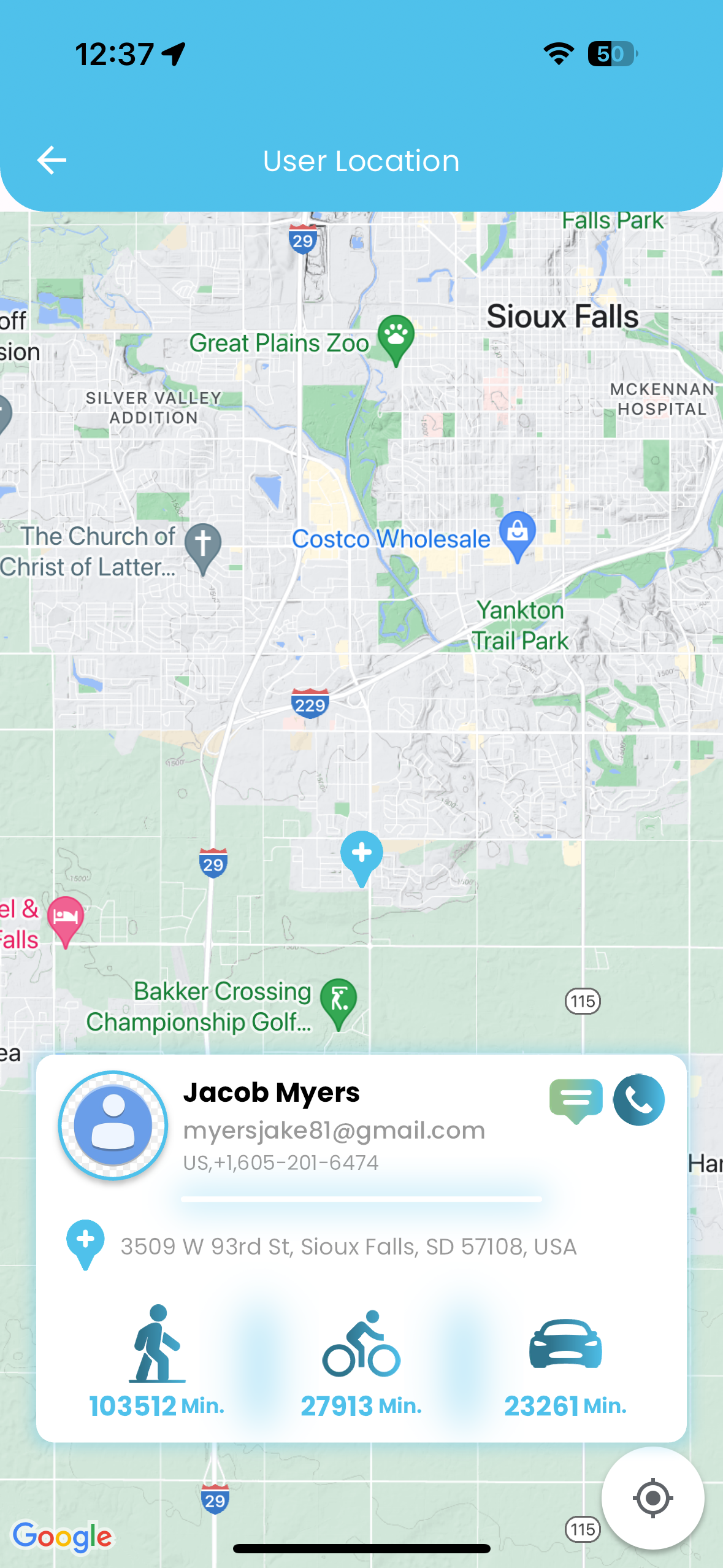Open Bakker Crossing golf course marker

coord(339,1002)
